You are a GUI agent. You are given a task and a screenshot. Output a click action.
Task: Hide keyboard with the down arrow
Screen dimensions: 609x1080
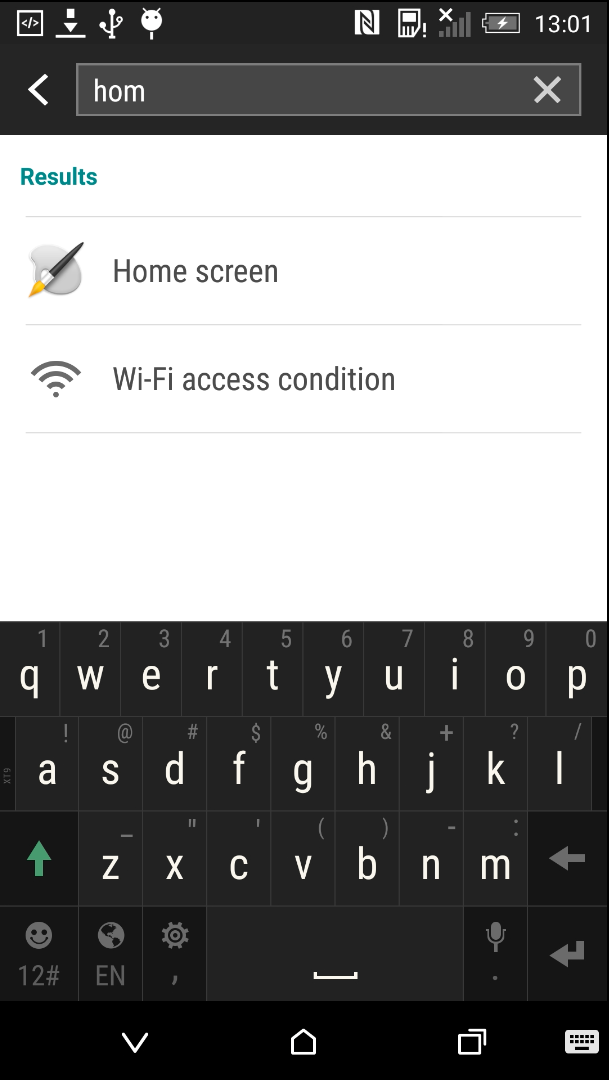(135, 1043)
